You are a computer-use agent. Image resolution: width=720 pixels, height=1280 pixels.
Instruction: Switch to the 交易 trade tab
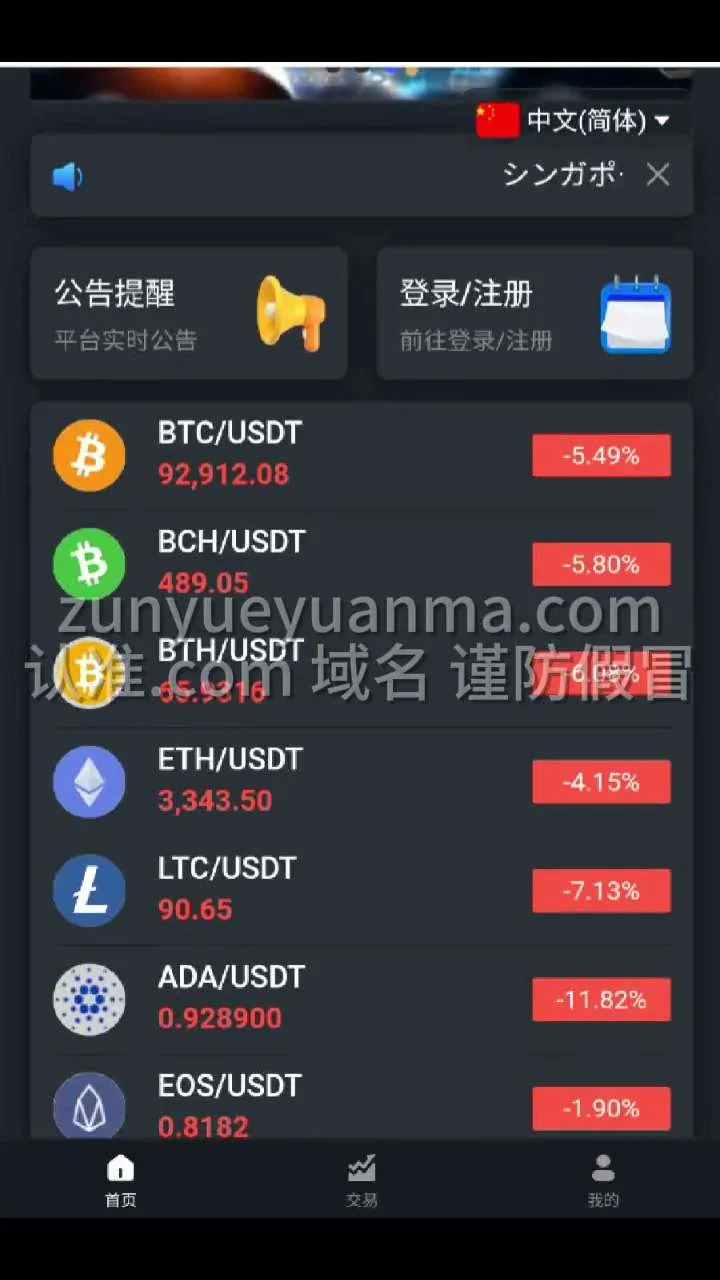click(361, 1180)
